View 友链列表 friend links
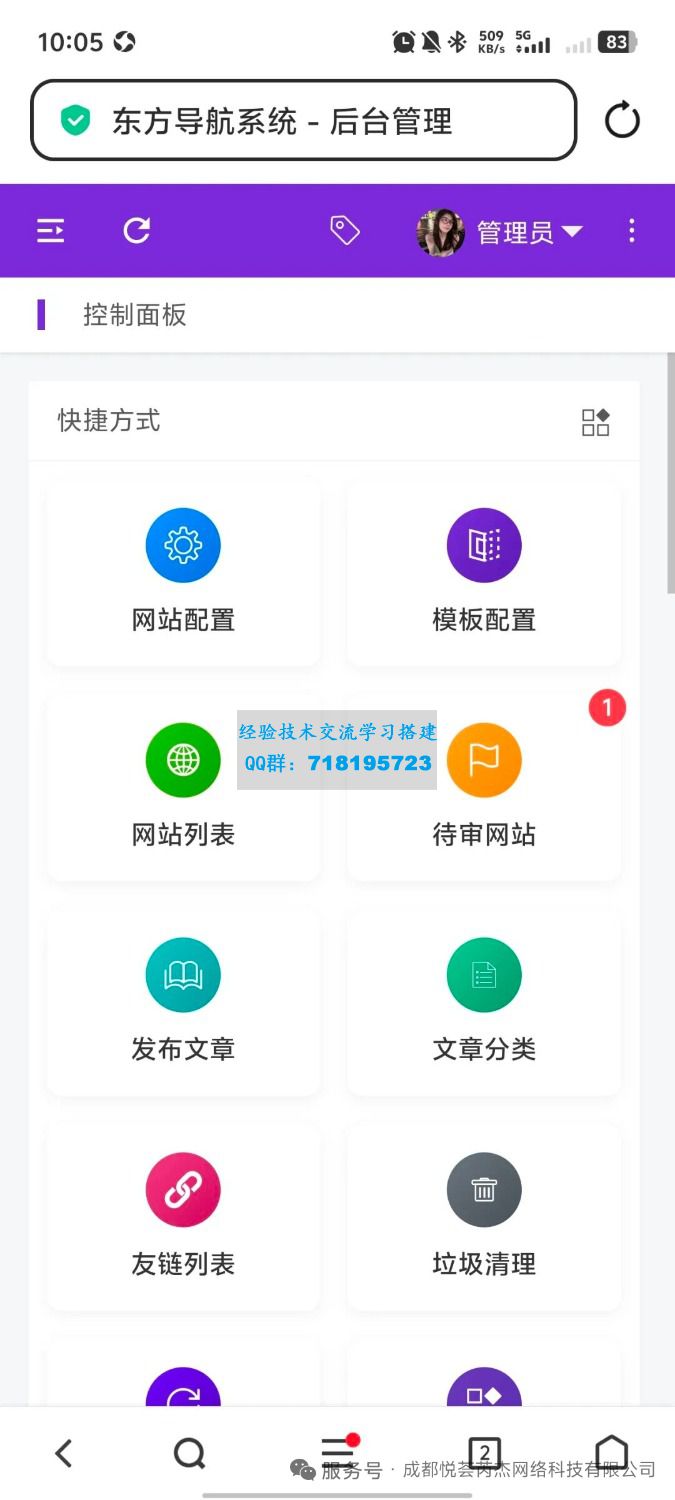This screenshot has width=675, height=1500. coord(183,1217)
